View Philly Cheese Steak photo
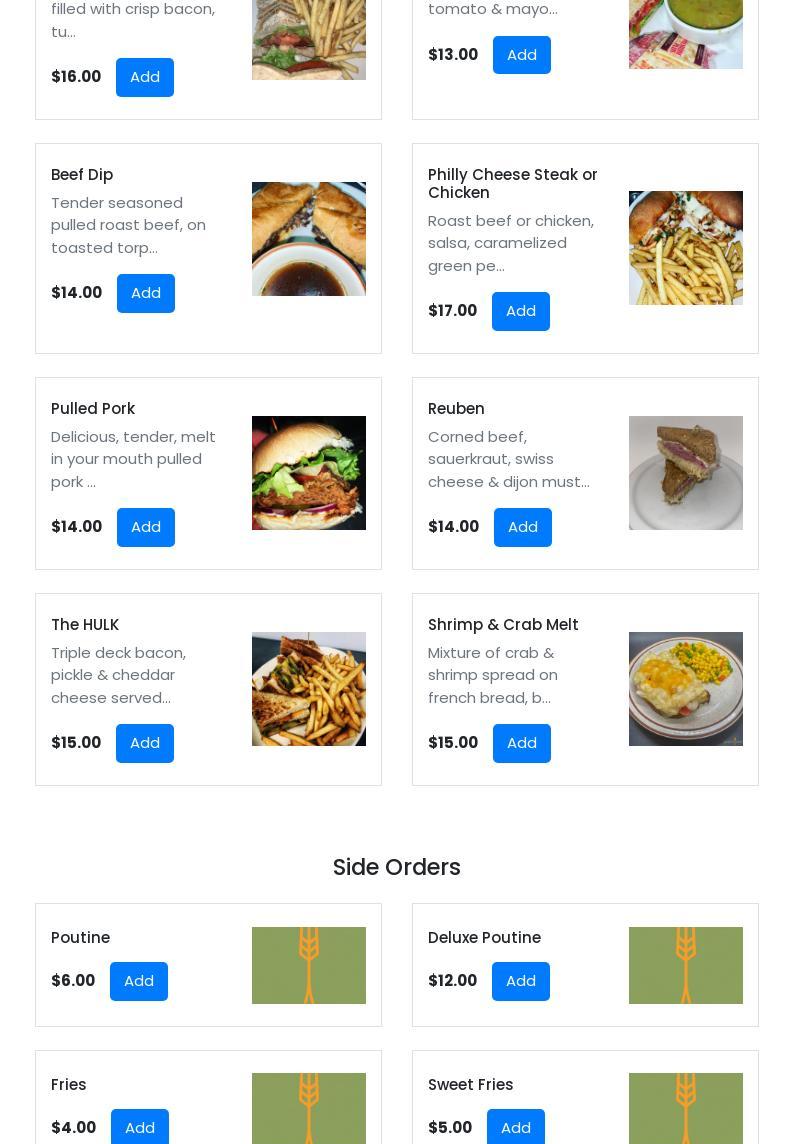This screenshot has height=1144, width=794. coord(685,248)
